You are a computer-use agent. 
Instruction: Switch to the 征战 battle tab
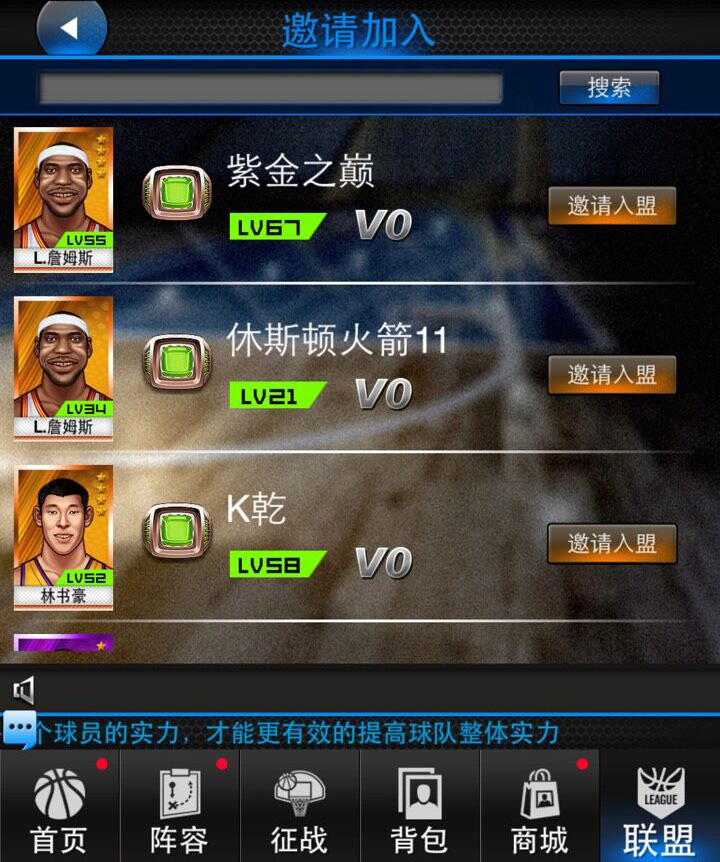point(299,808)
